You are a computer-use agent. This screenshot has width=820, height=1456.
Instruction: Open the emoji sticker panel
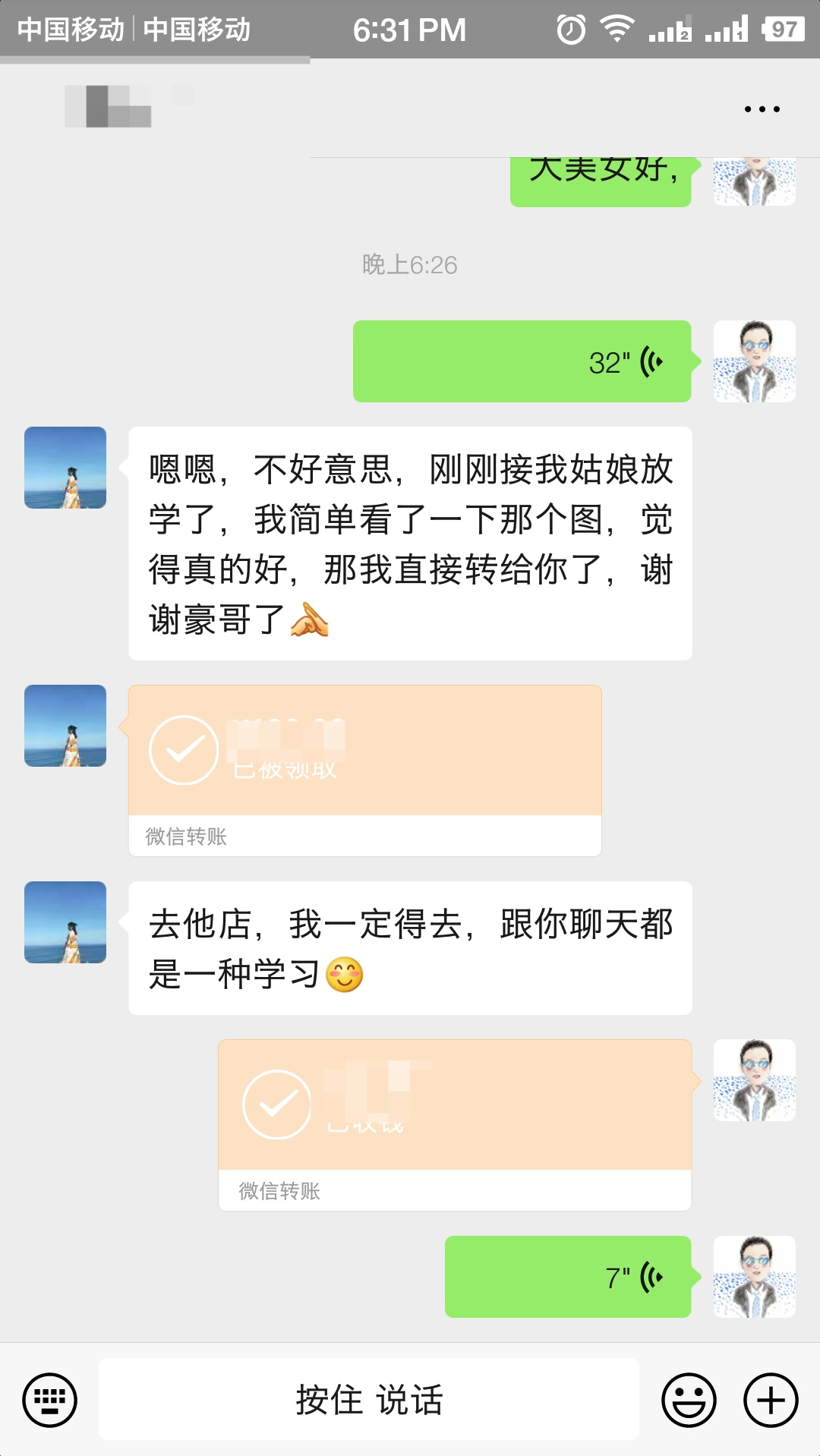click(689, 1399)
